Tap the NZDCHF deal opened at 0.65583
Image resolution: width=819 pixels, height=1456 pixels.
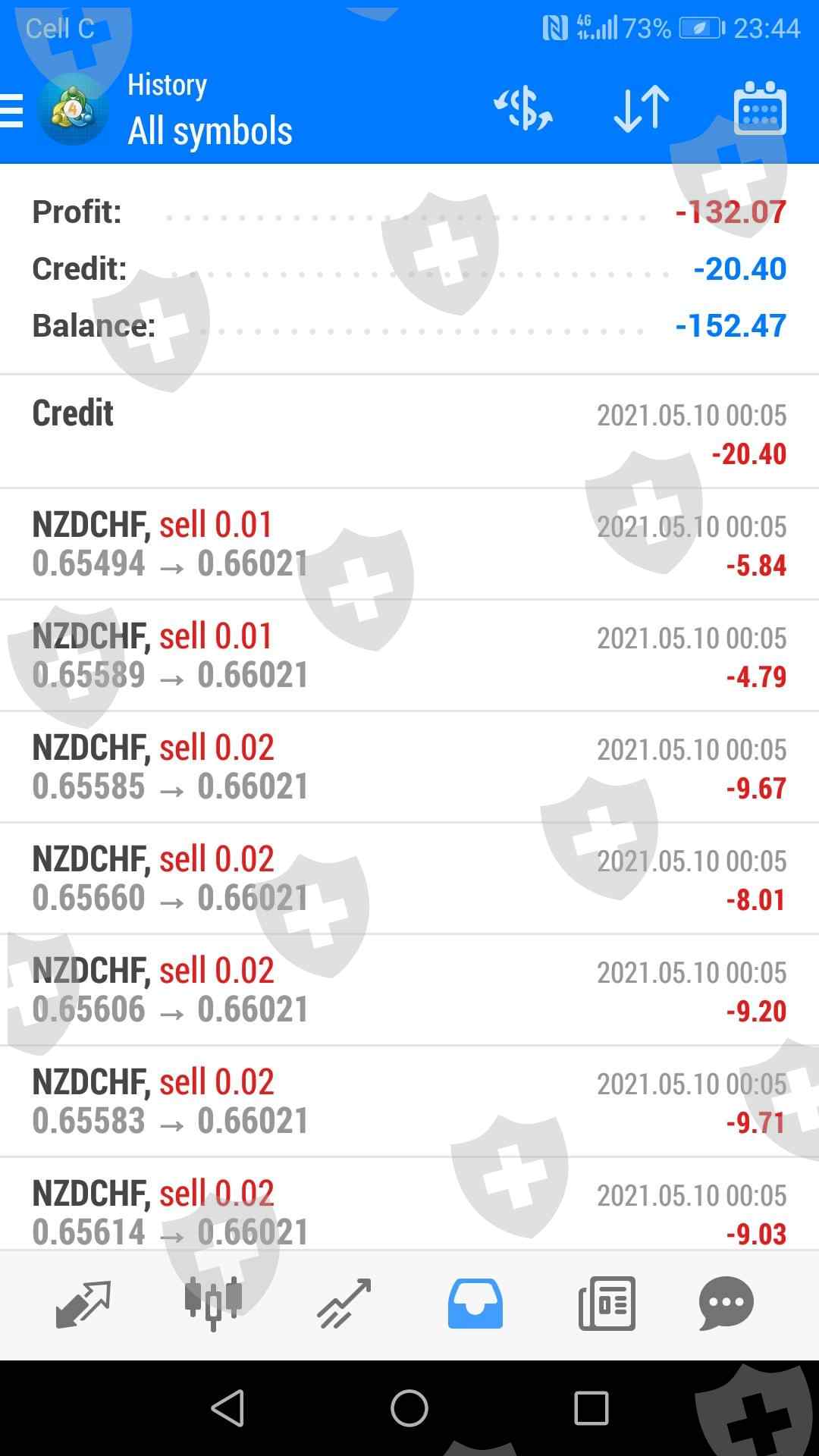tap(409, 1102)
